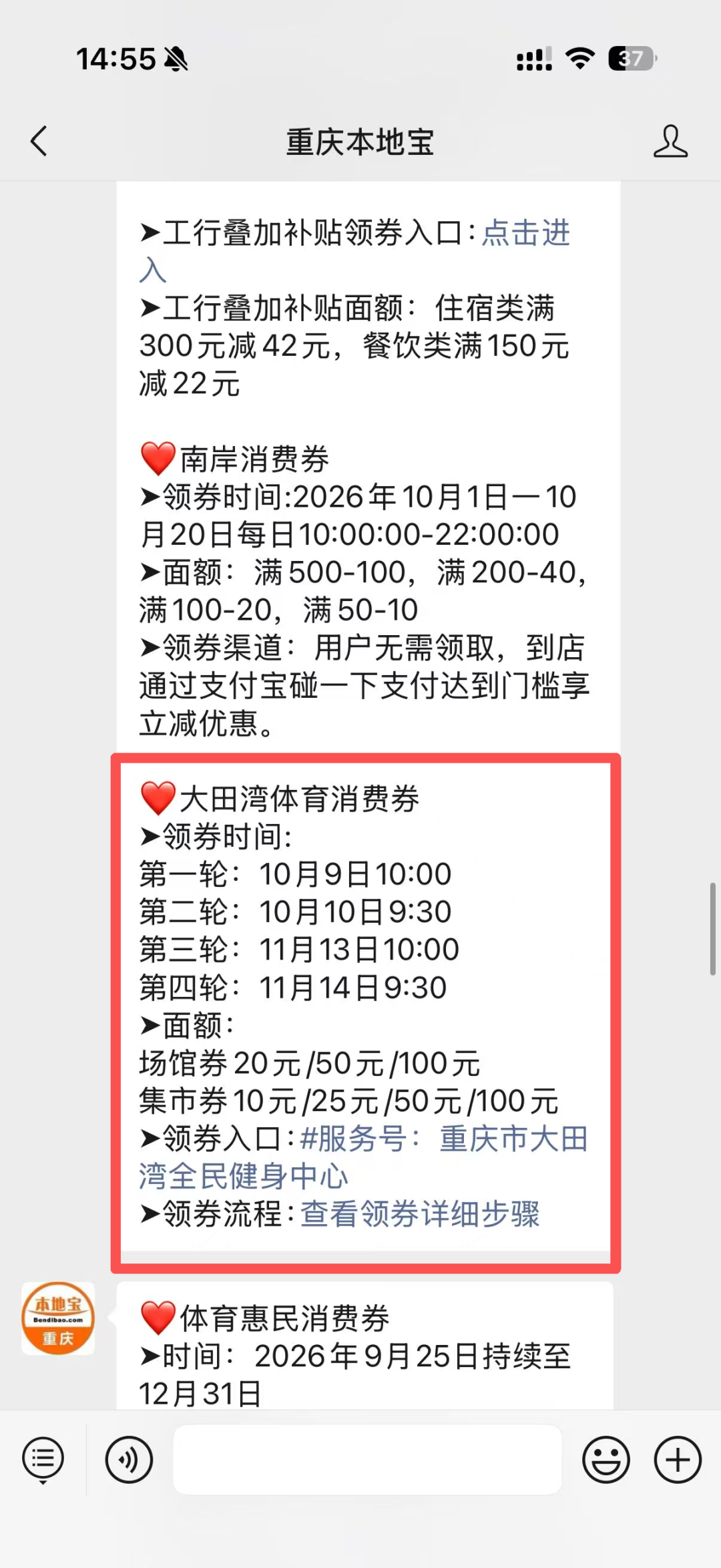Open 查看领券详细步骤 link
721x1568 pixels.
(420, 1214)
